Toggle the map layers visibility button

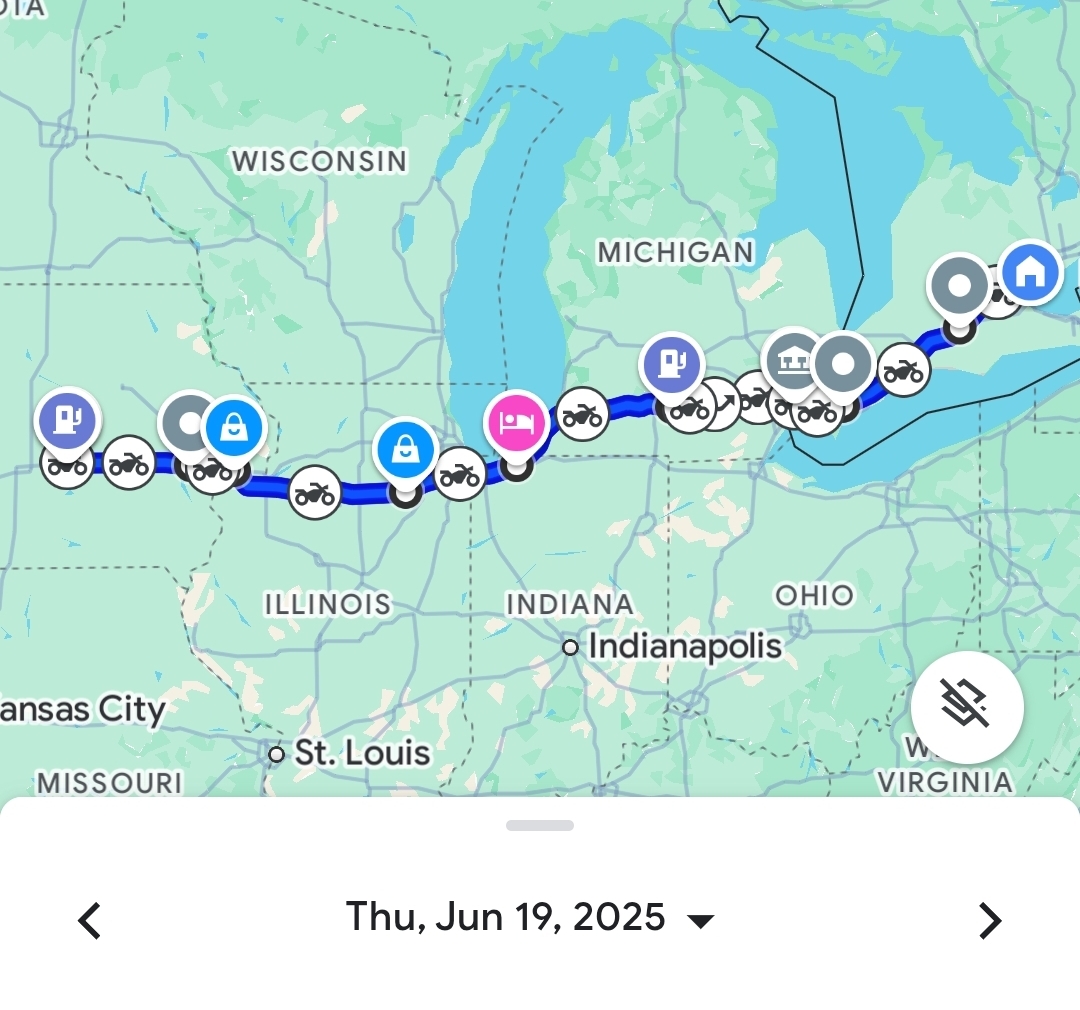966,707
